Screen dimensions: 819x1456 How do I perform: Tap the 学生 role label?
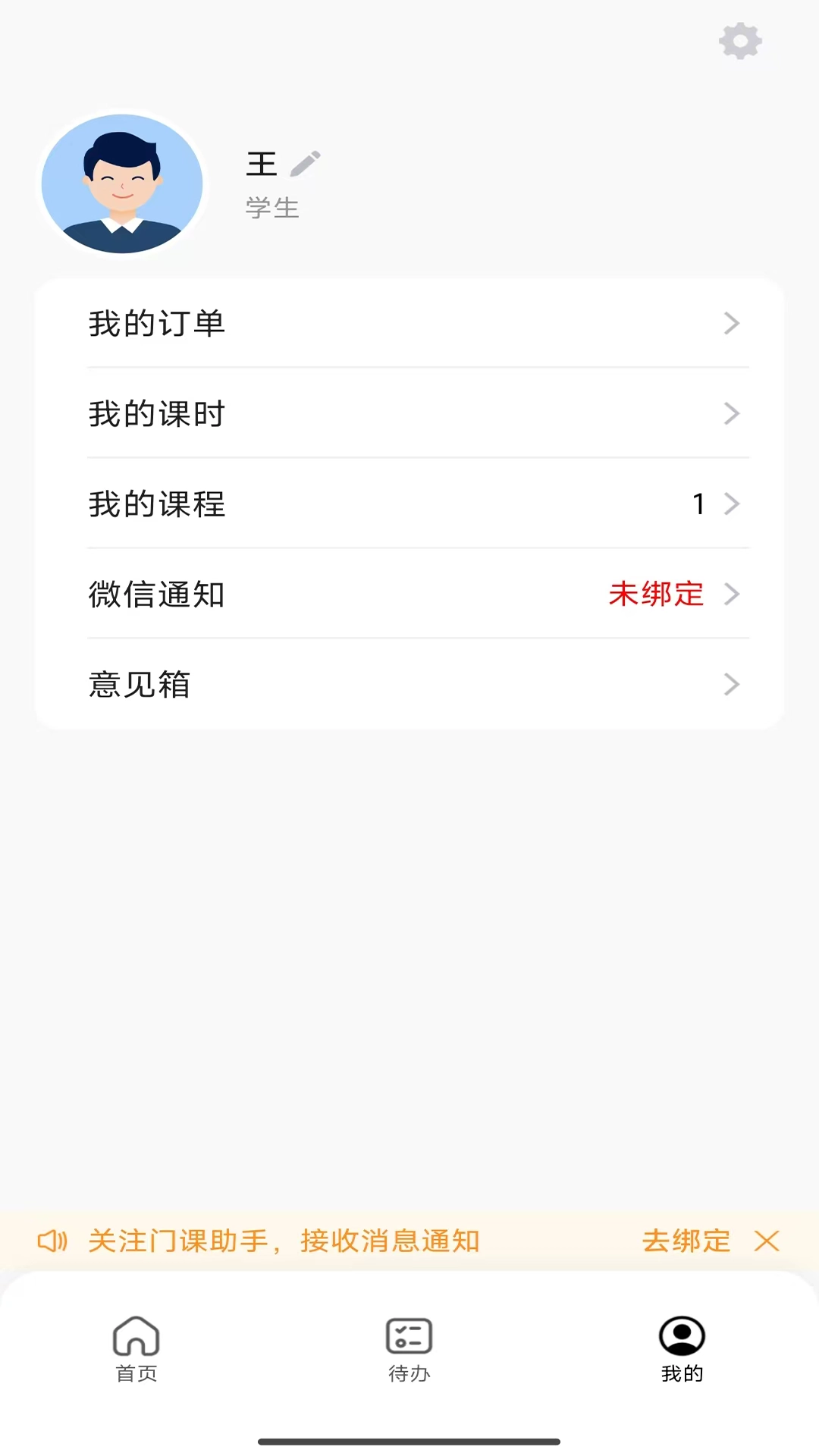click(x=271, y=208)
